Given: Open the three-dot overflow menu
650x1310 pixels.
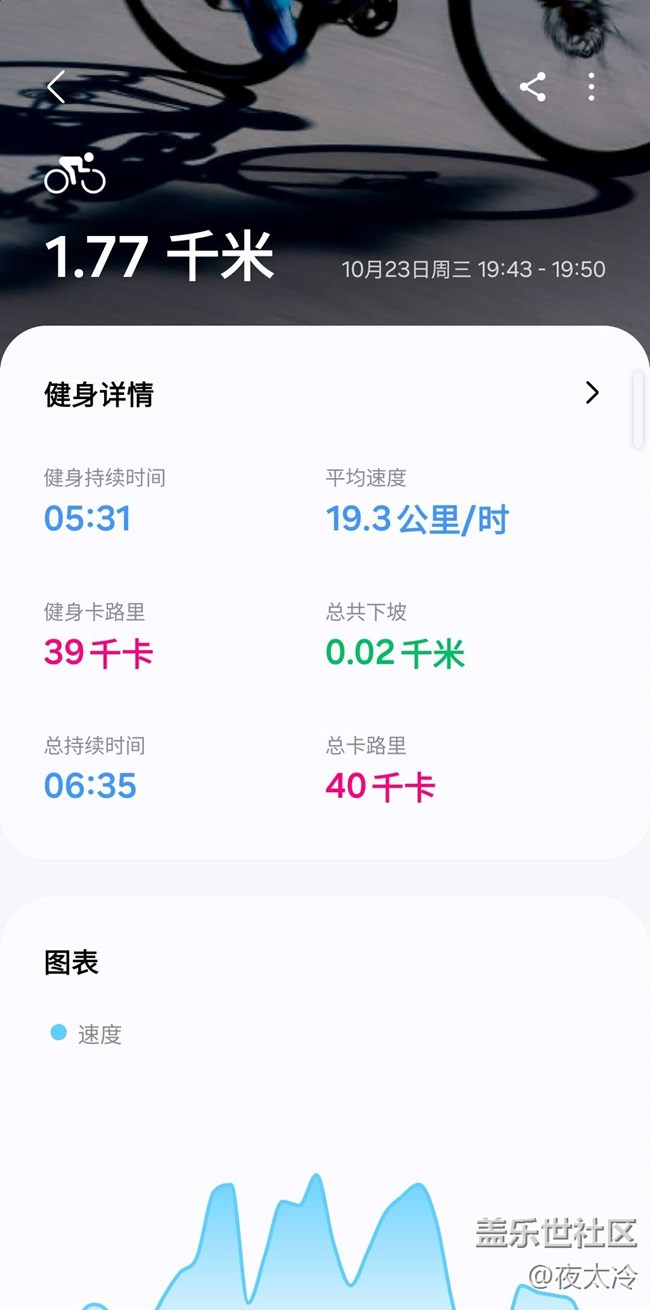Looking at the screenshot, I should [x=592, y=87].
